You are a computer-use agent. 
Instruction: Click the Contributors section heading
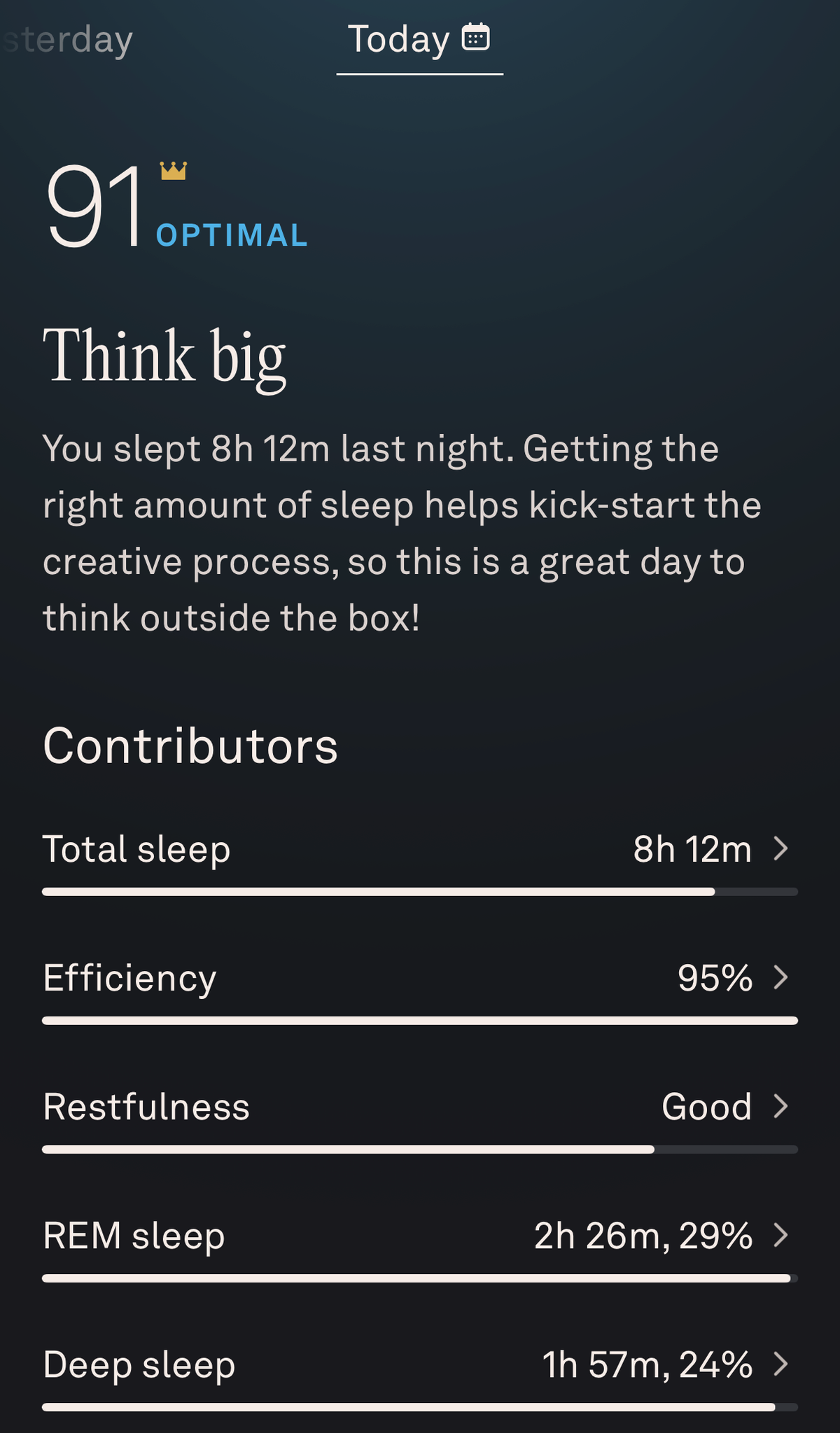190,745
